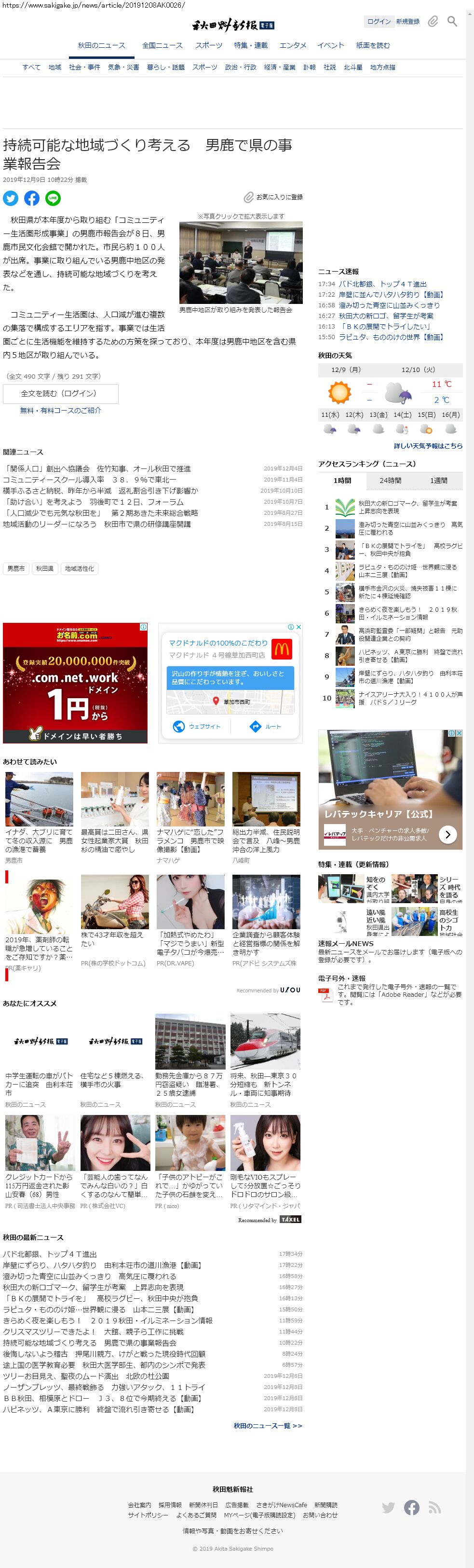The width and height of the screenshot is (474, 1568).
Task: Enlarge the 報告会 article photo
Action: click(240, 263)
